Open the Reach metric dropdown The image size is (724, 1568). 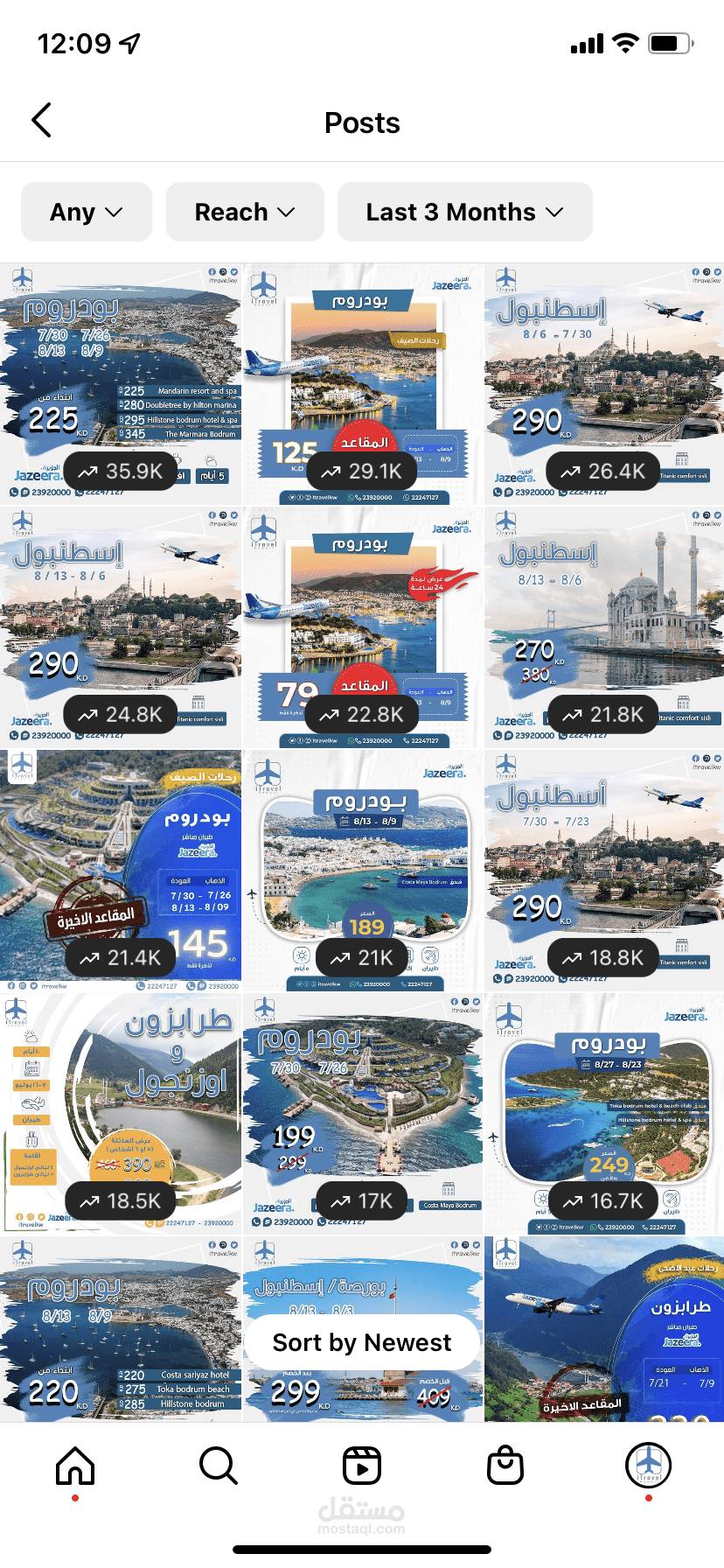[244, 212]
